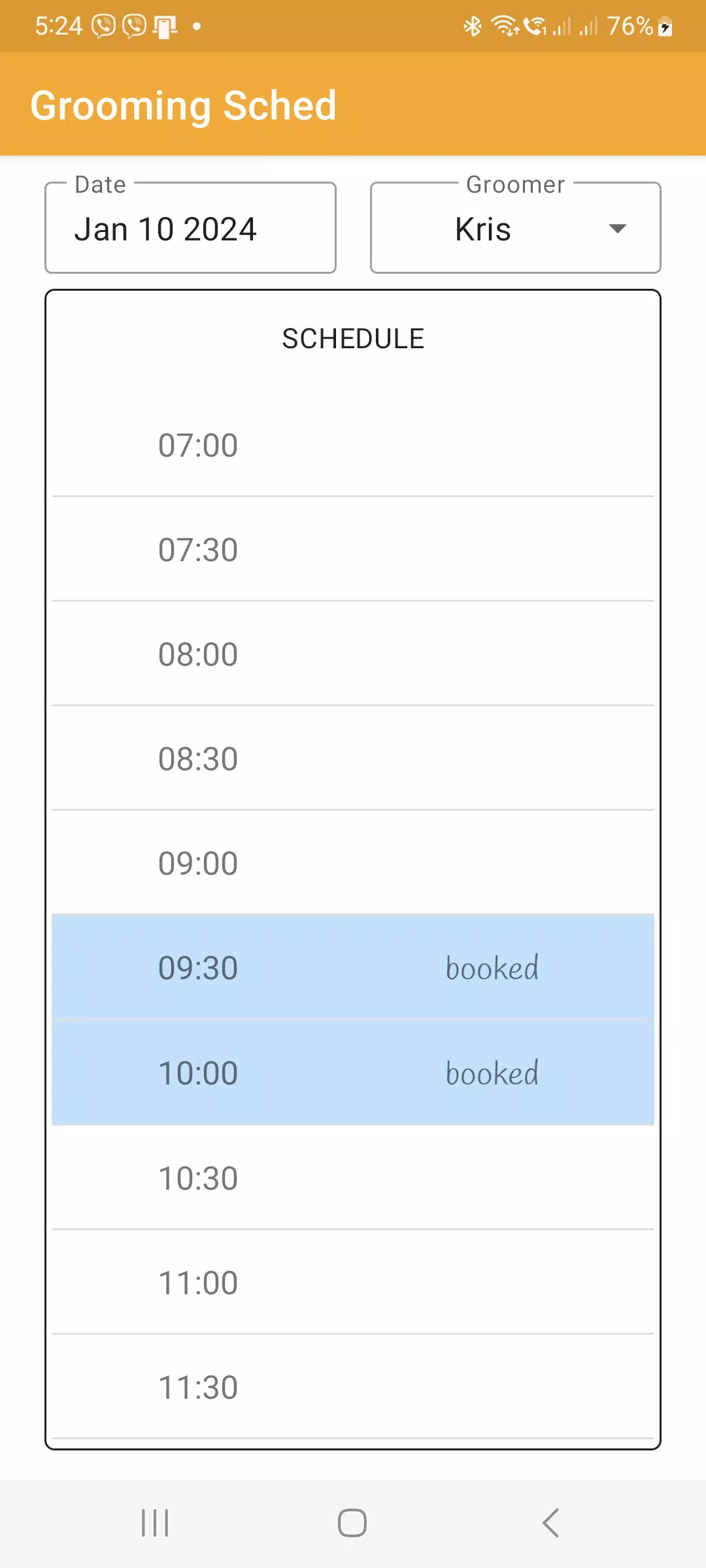This screenshot has height=1568, width=706.
Task: Open the booked 09:30 appointment
Action: point(353,968)
